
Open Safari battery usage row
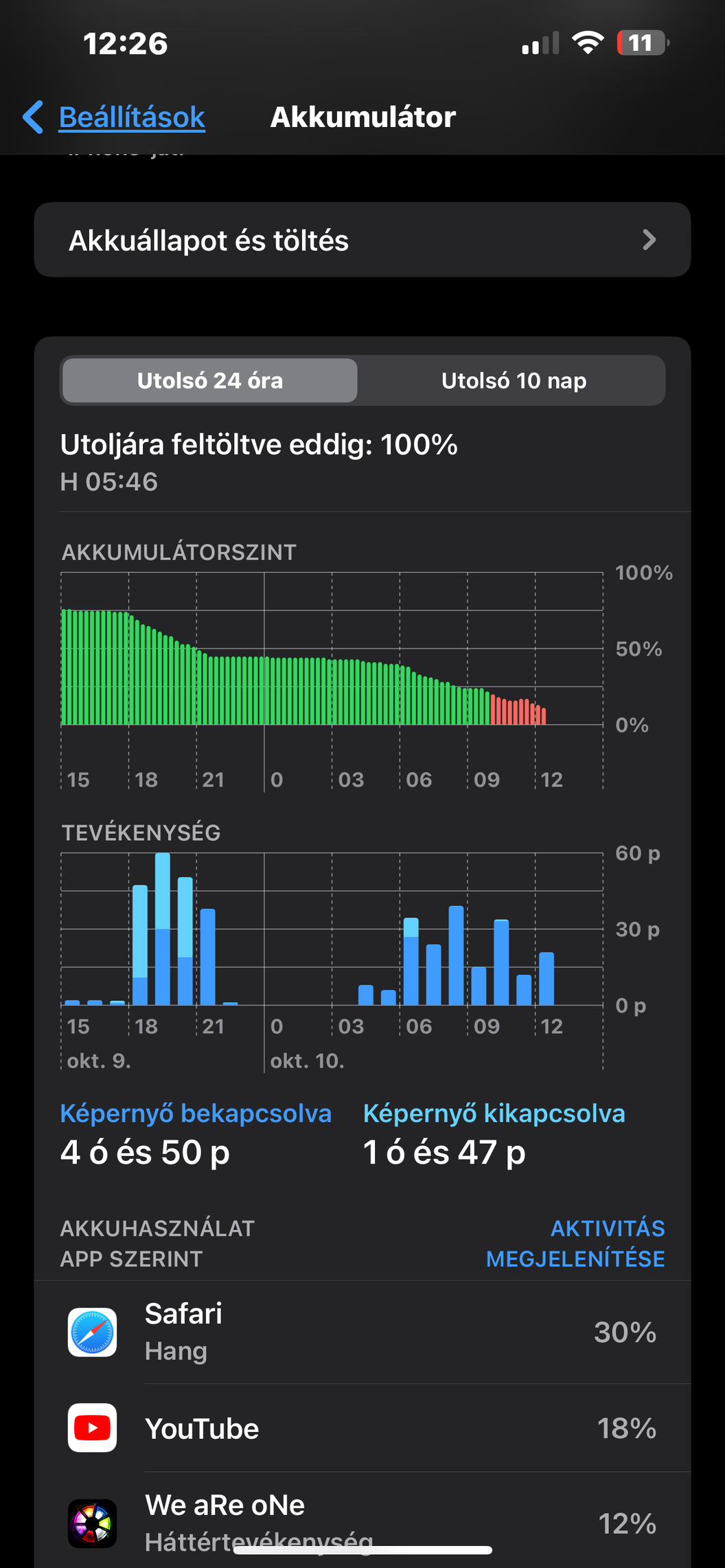[x=362, y=1332]
